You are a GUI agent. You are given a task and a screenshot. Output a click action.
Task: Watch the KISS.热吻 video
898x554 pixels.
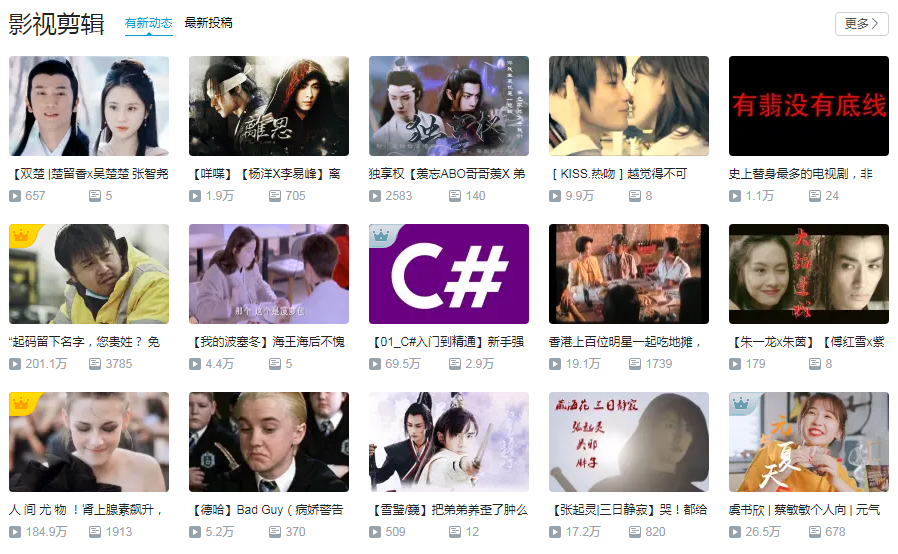click(x=629, y=106)
